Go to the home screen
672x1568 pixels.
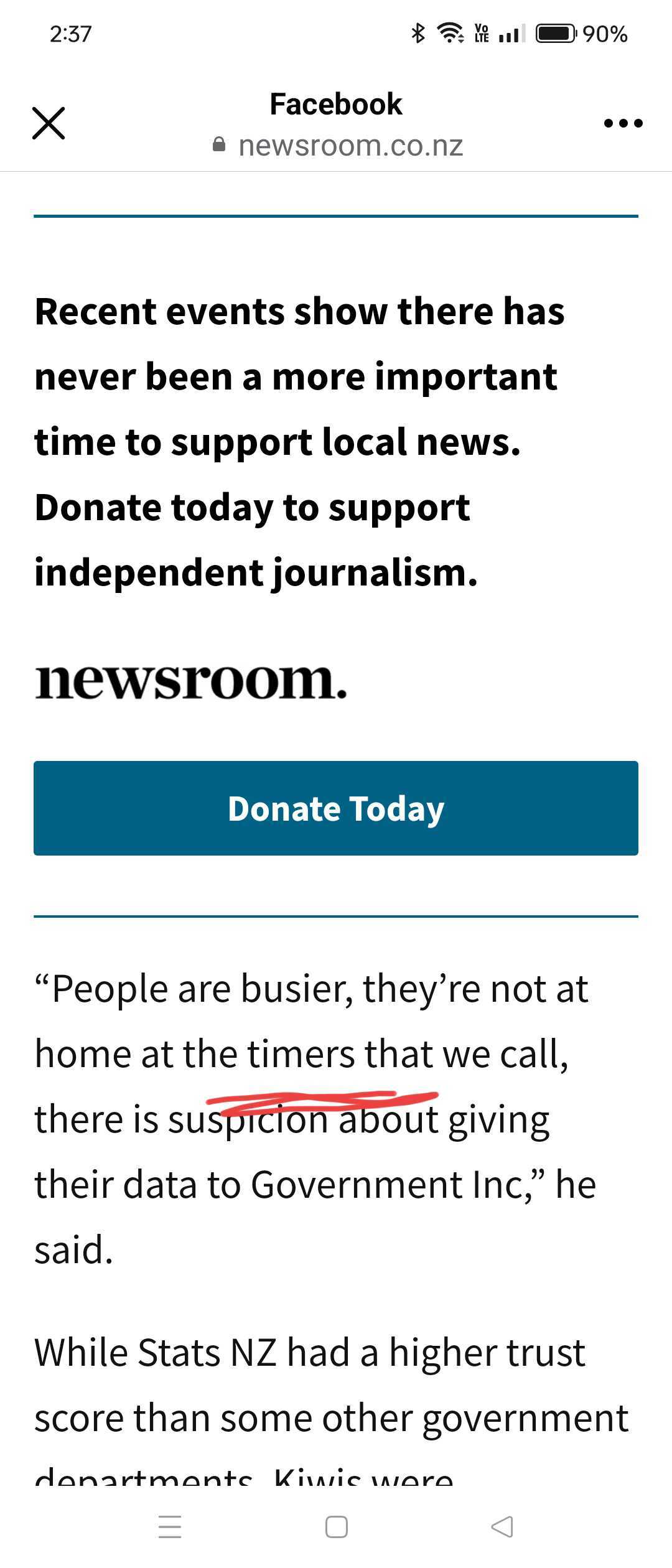click(336, 1526)
